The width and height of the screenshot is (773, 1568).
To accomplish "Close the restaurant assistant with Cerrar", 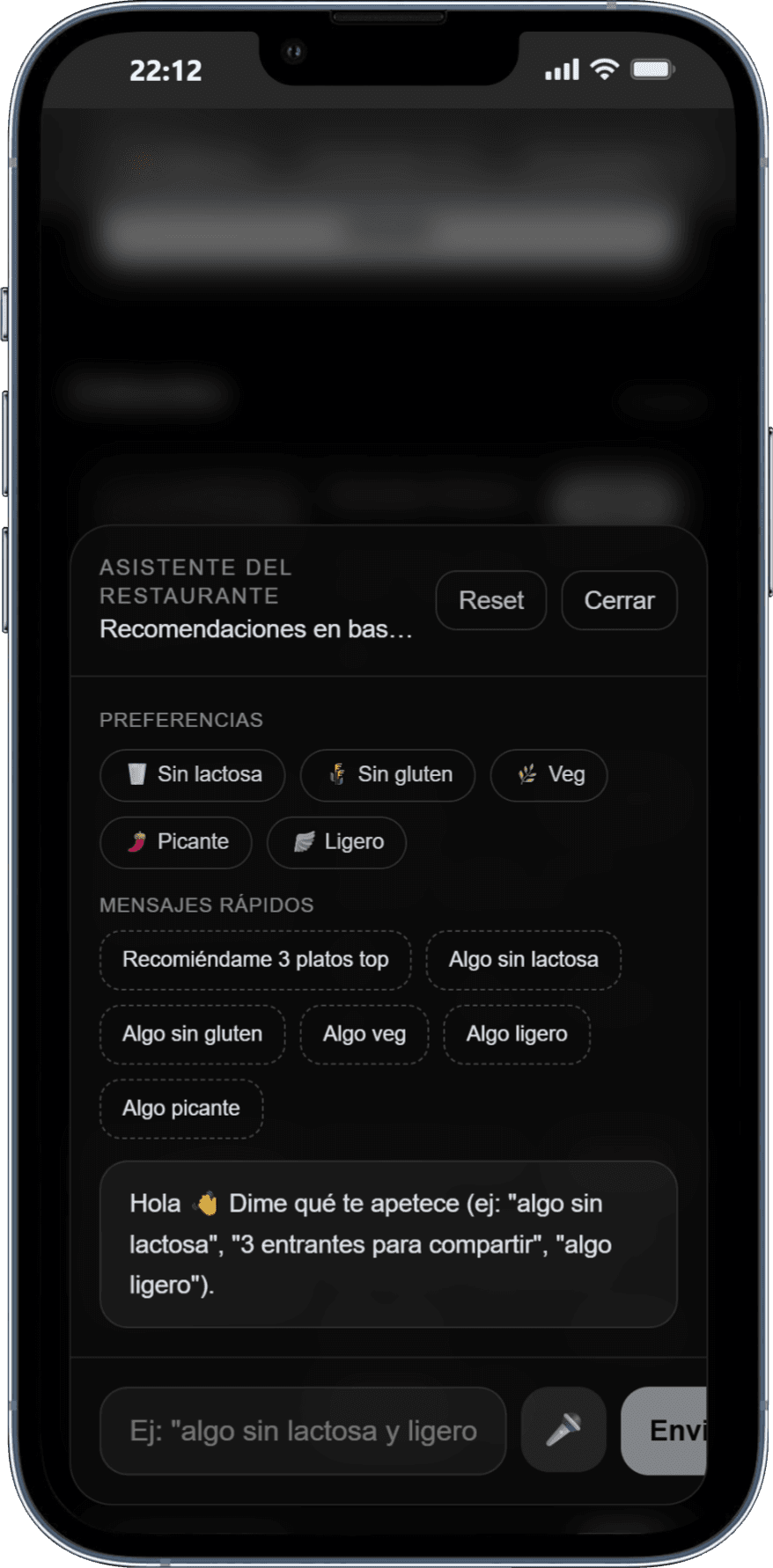I will [x=619, y=600].
